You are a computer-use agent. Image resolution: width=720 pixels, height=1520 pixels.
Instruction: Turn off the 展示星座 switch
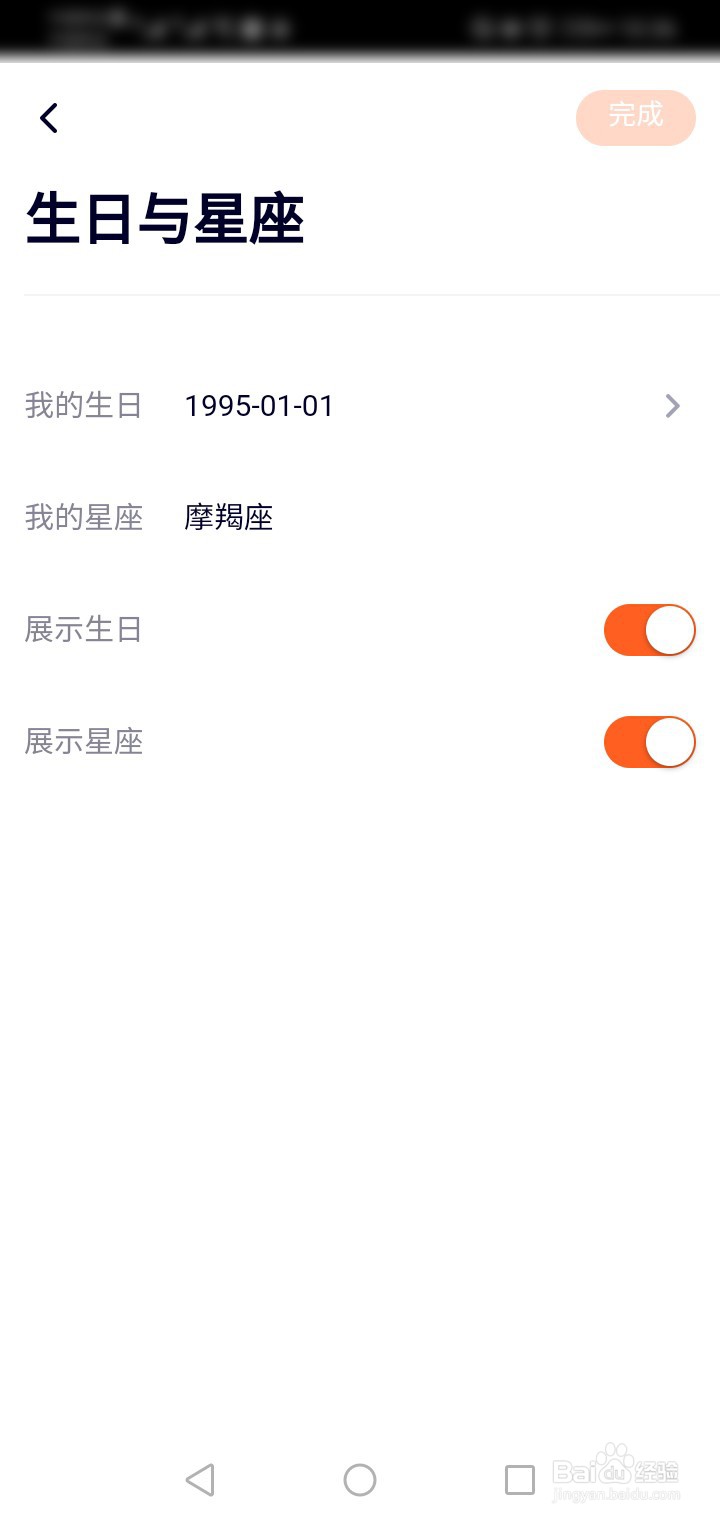(648, 742)
